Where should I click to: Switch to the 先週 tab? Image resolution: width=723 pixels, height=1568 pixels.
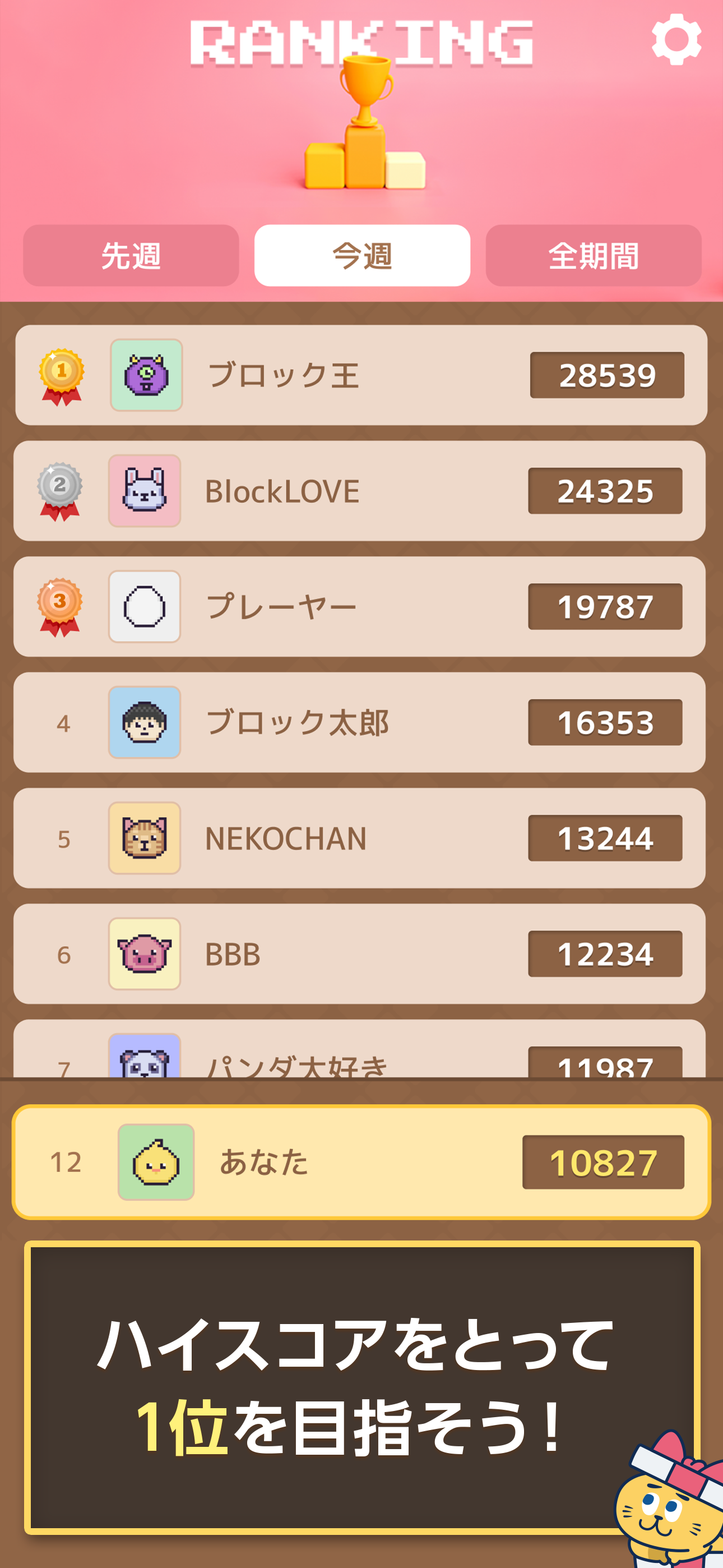tap(131, 256)
